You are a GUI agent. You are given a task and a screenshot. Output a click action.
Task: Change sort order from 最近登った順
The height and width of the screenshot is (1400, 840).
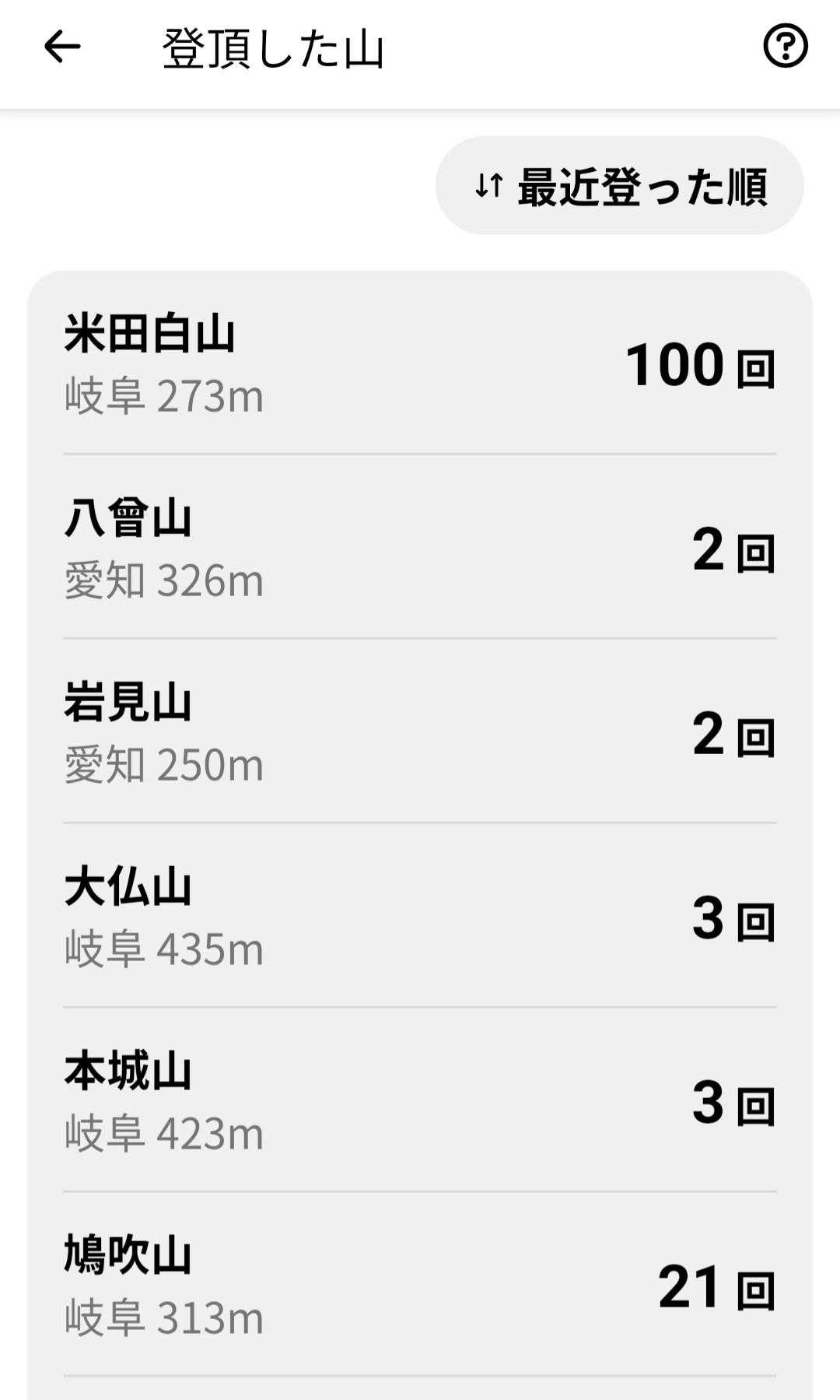[619, 186]
